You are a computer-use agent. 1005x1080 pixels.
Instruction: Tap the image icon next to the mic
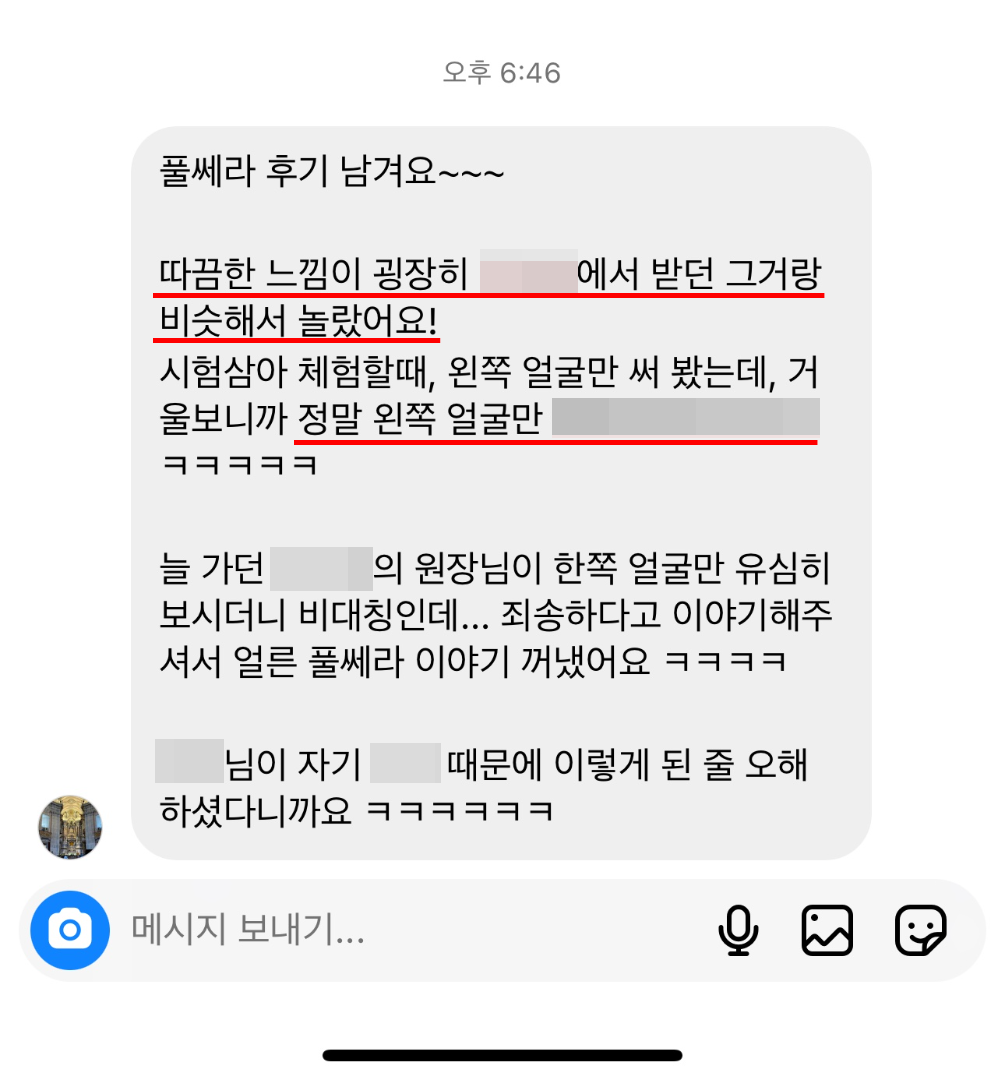tap(827, 931)
